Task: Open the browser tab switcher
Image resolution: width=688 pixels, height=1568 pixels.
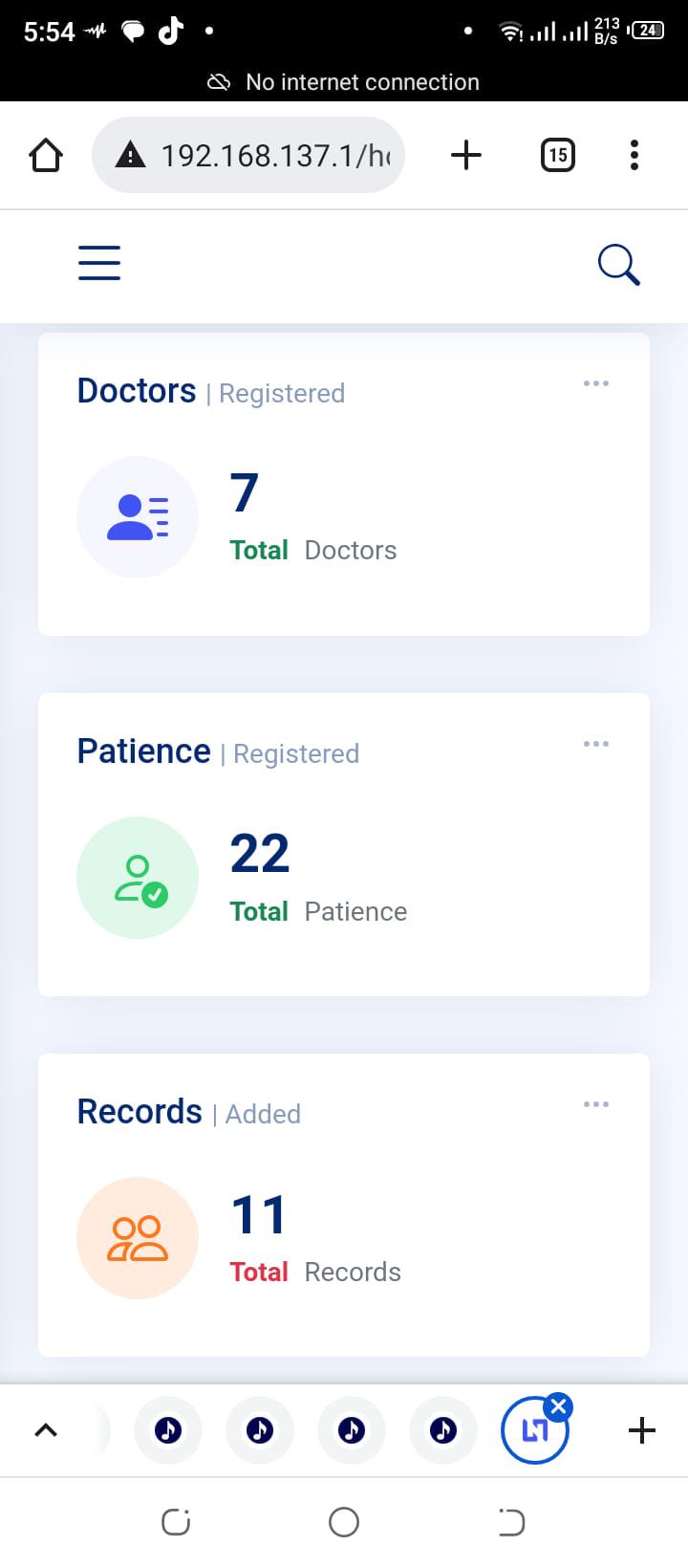Action: [557, 154]
